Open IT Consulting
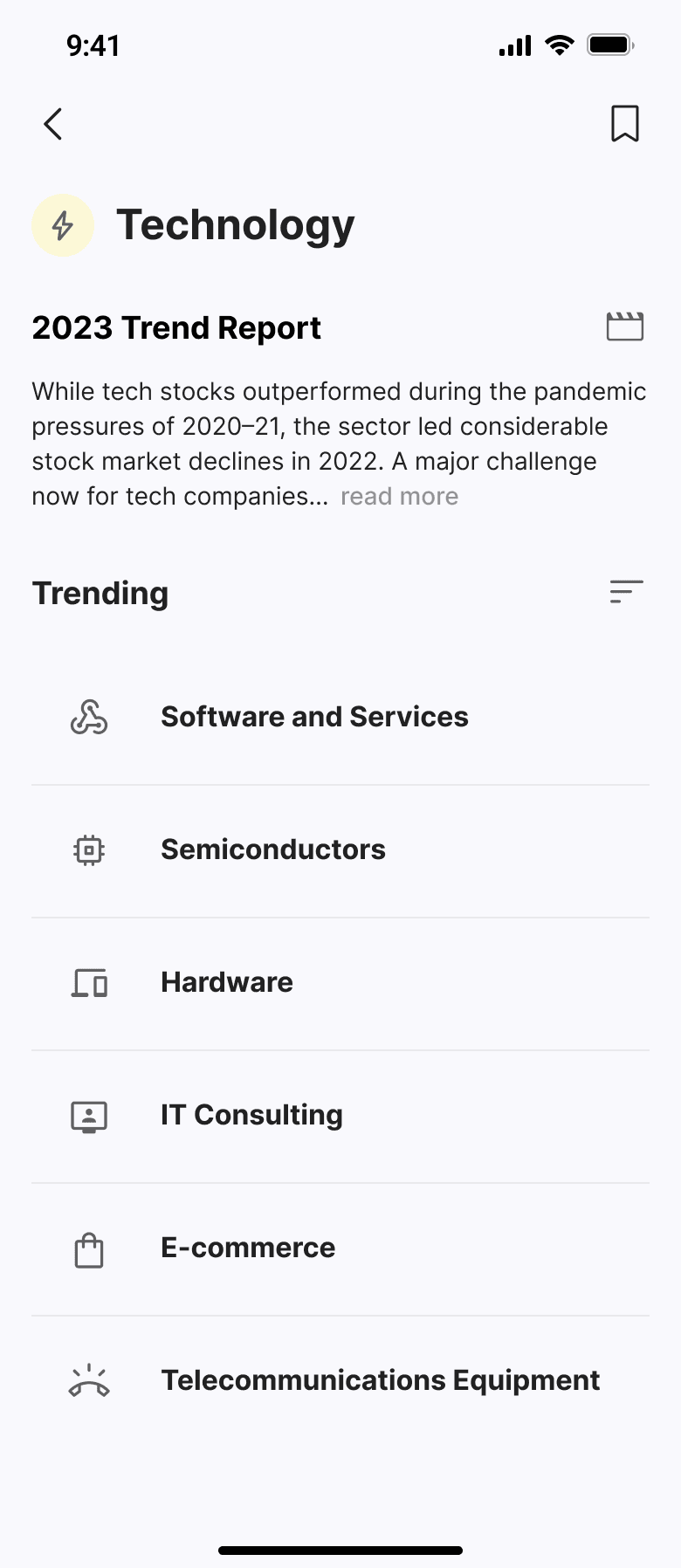 pos(251,1115)
